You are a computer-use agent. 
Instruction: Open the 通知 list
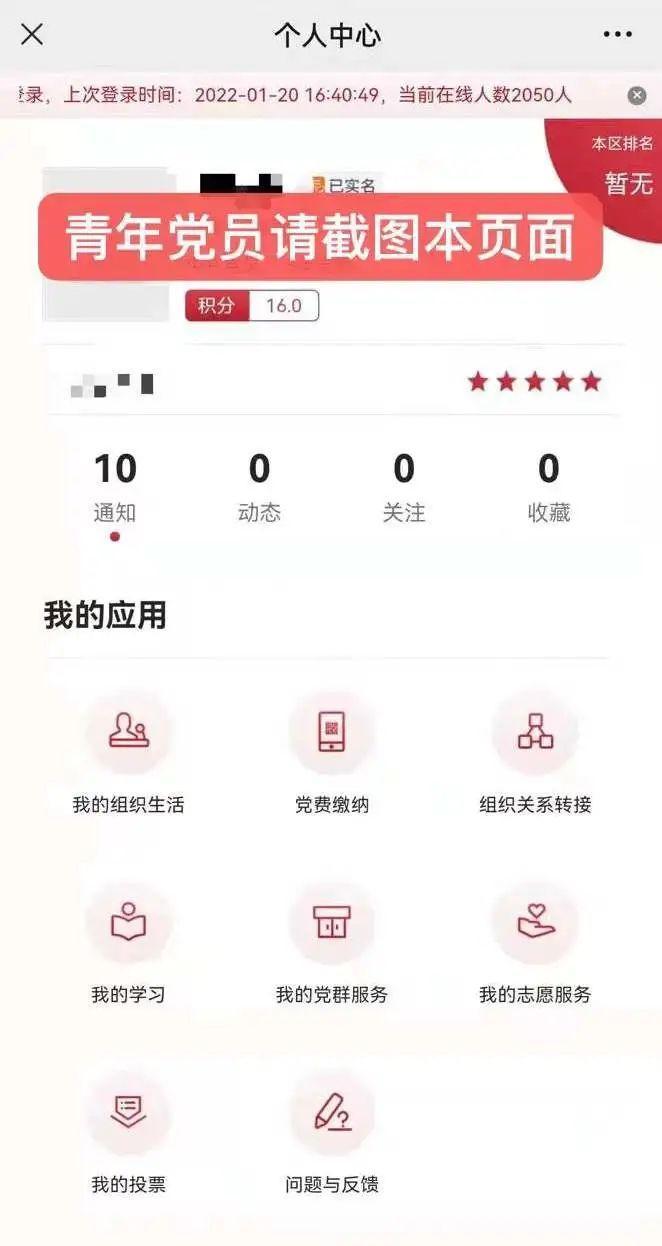[x=115, y=487]
